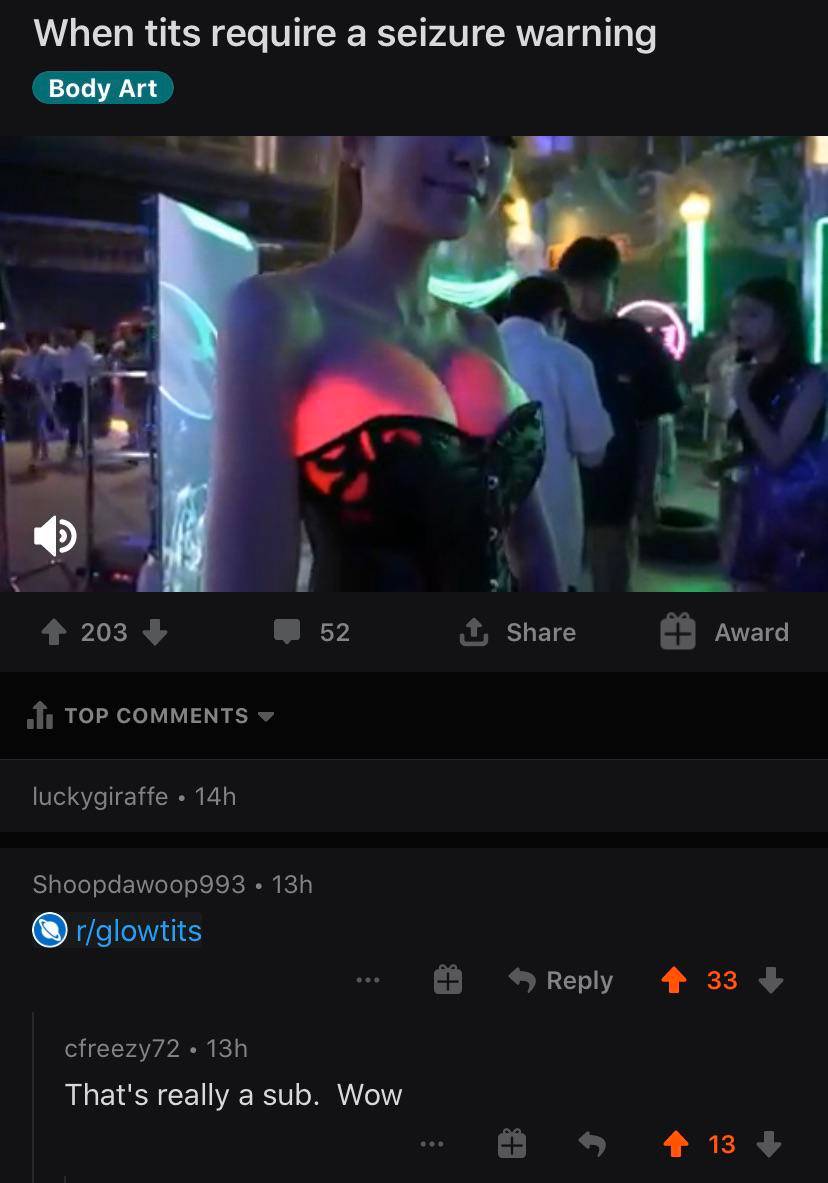This screenshot has height=1183, width=828.
Task: Open the award icon under cfreezy72's comment
Action: 510,1144
